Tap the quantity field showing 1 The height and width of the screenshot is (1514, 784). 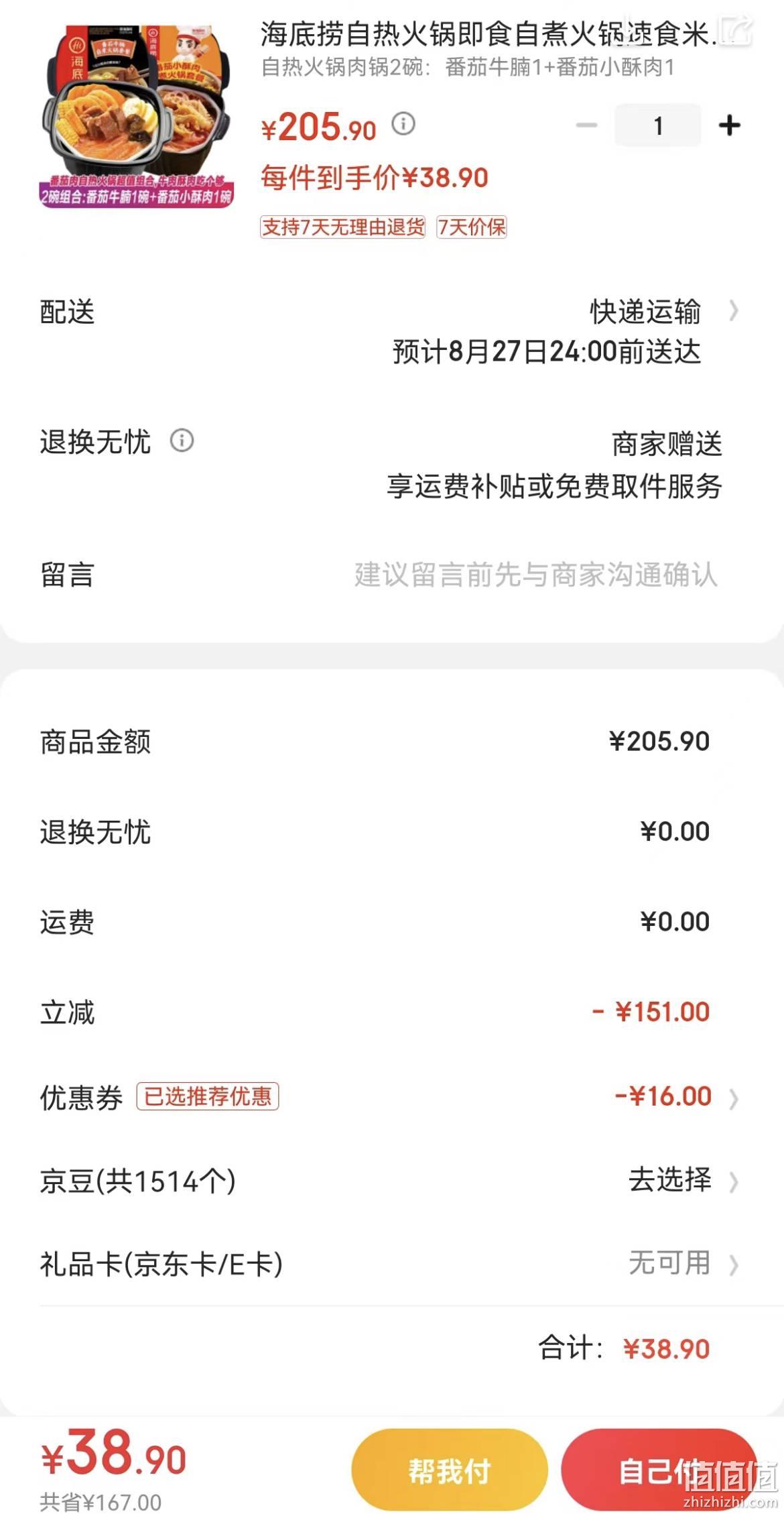tap(658, 125)
